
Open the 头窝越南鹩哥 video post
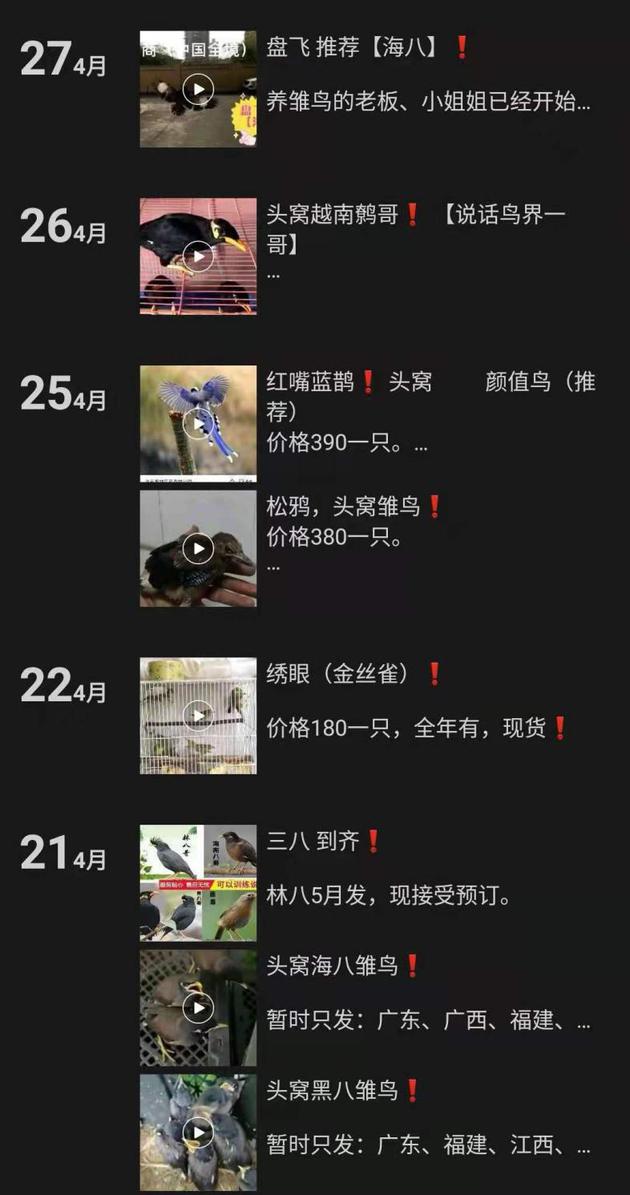[x=198, y=257]
